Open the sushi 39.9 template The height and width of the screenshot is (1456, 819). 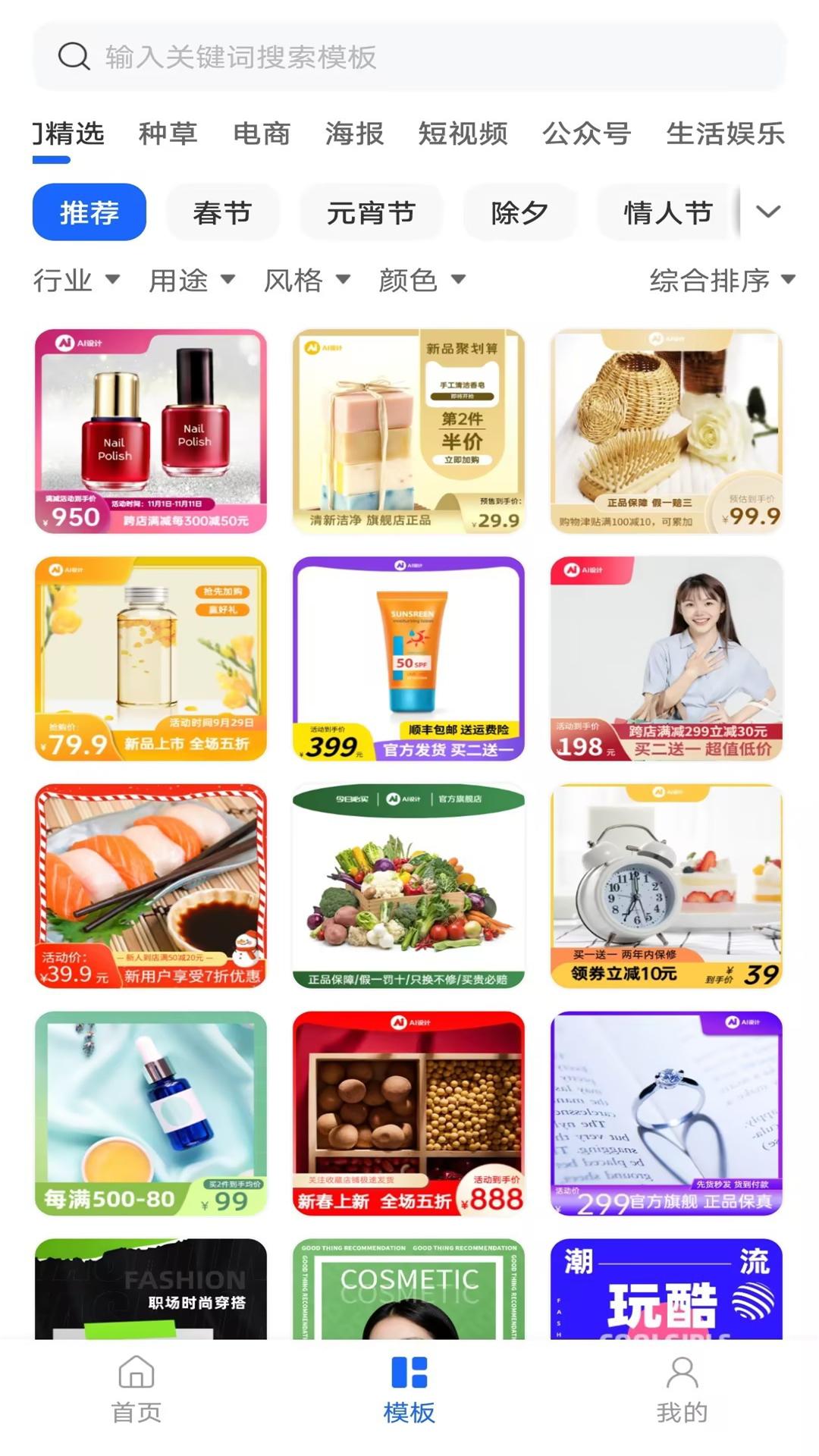pos(151,886)
